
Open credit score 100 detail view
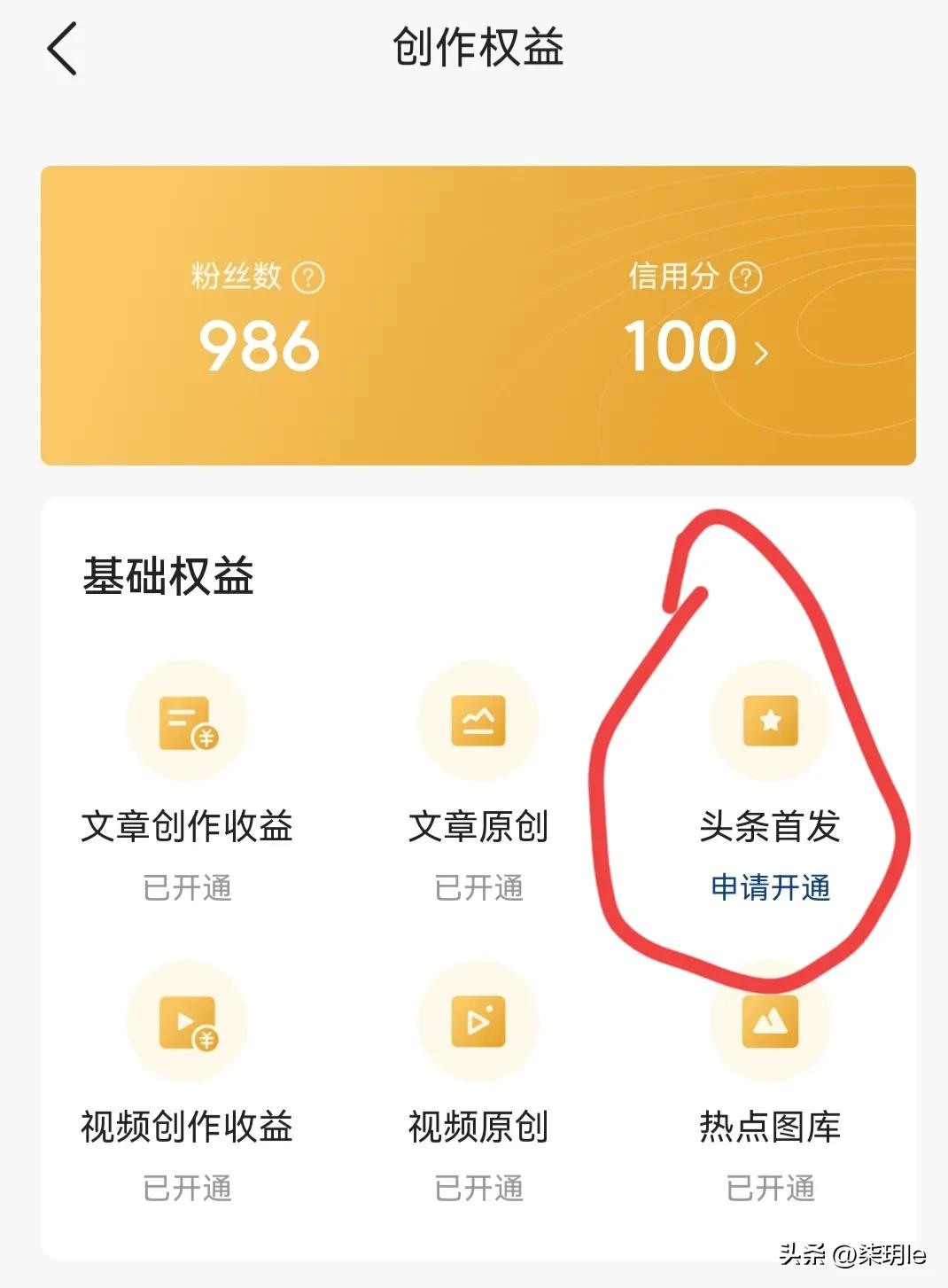pyautogui.click(x=678, y=346)
